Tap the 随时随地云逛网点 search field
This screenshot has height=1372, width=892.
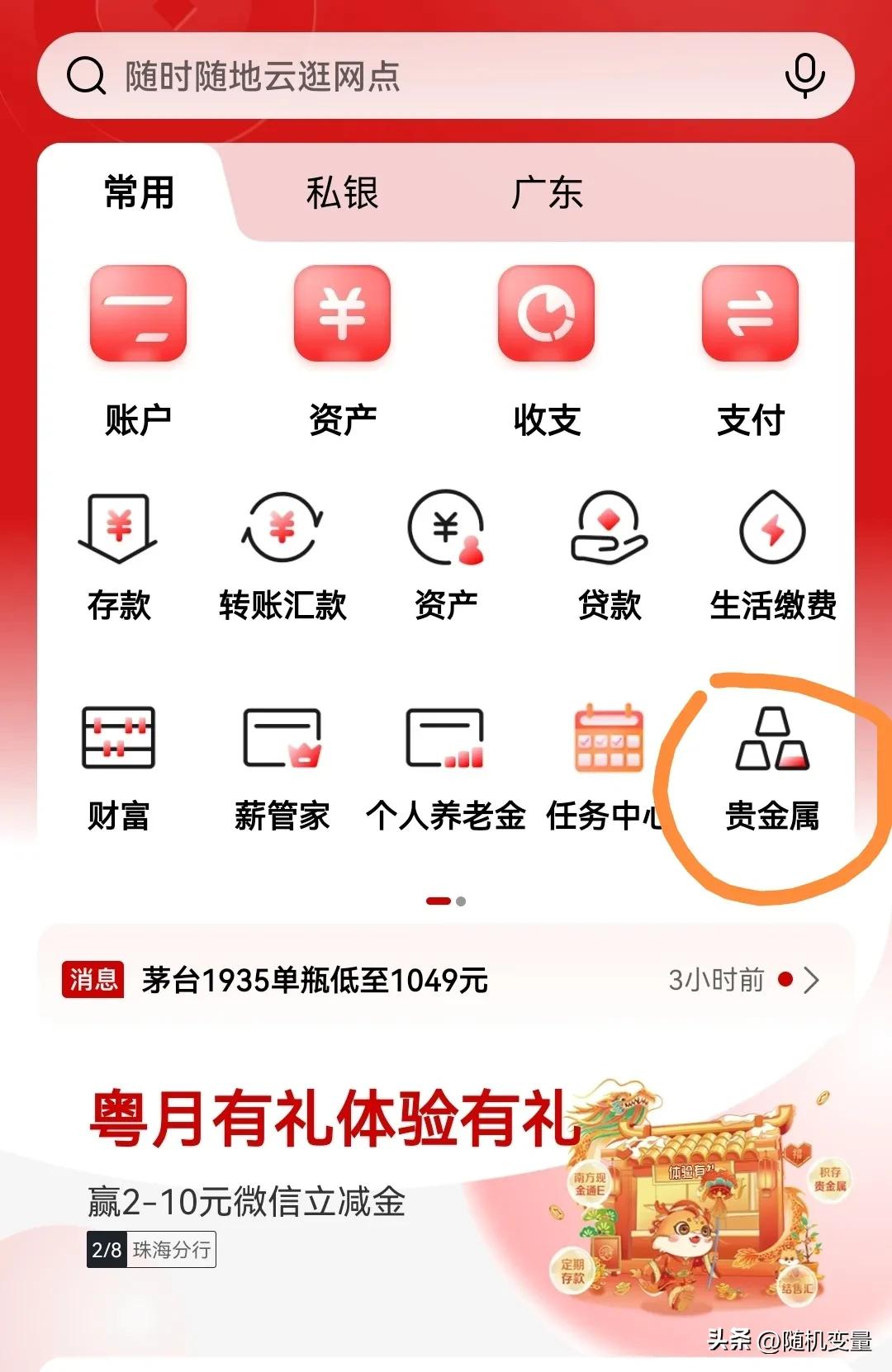(x=330, y=77)
